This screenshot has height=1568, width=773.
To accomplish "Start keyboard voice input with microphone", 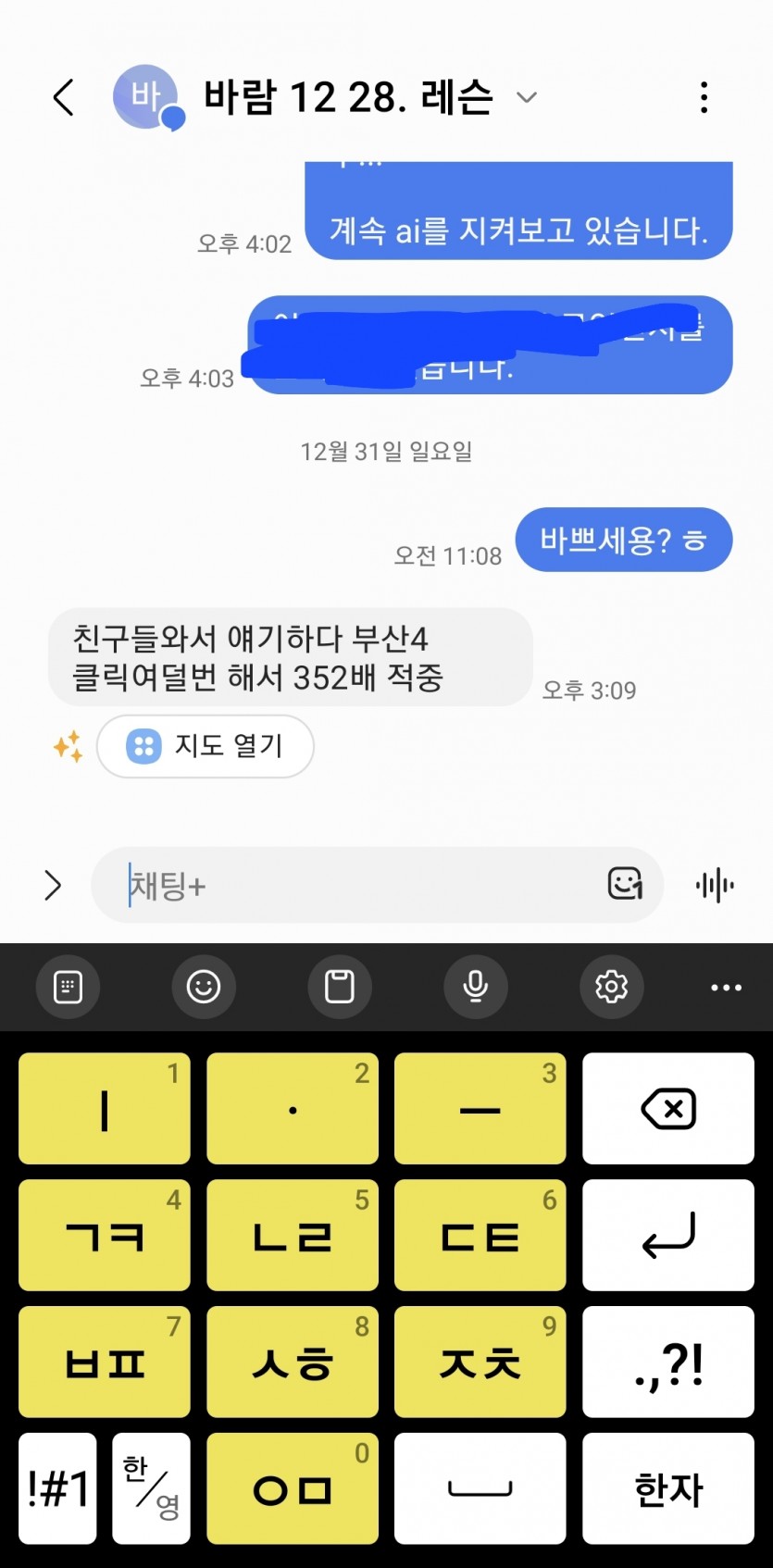I will click(x=476, y=987).
